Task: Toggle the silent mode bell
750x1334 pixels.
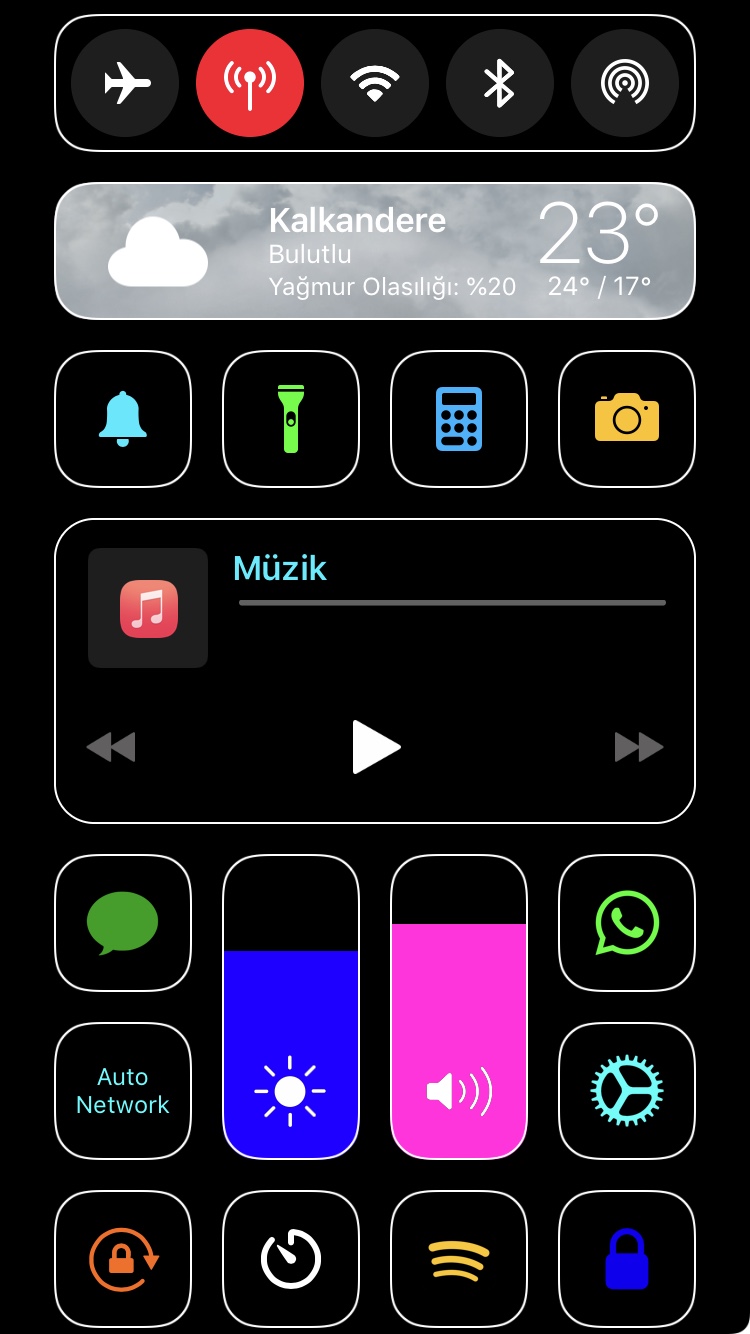Action: 123,419
